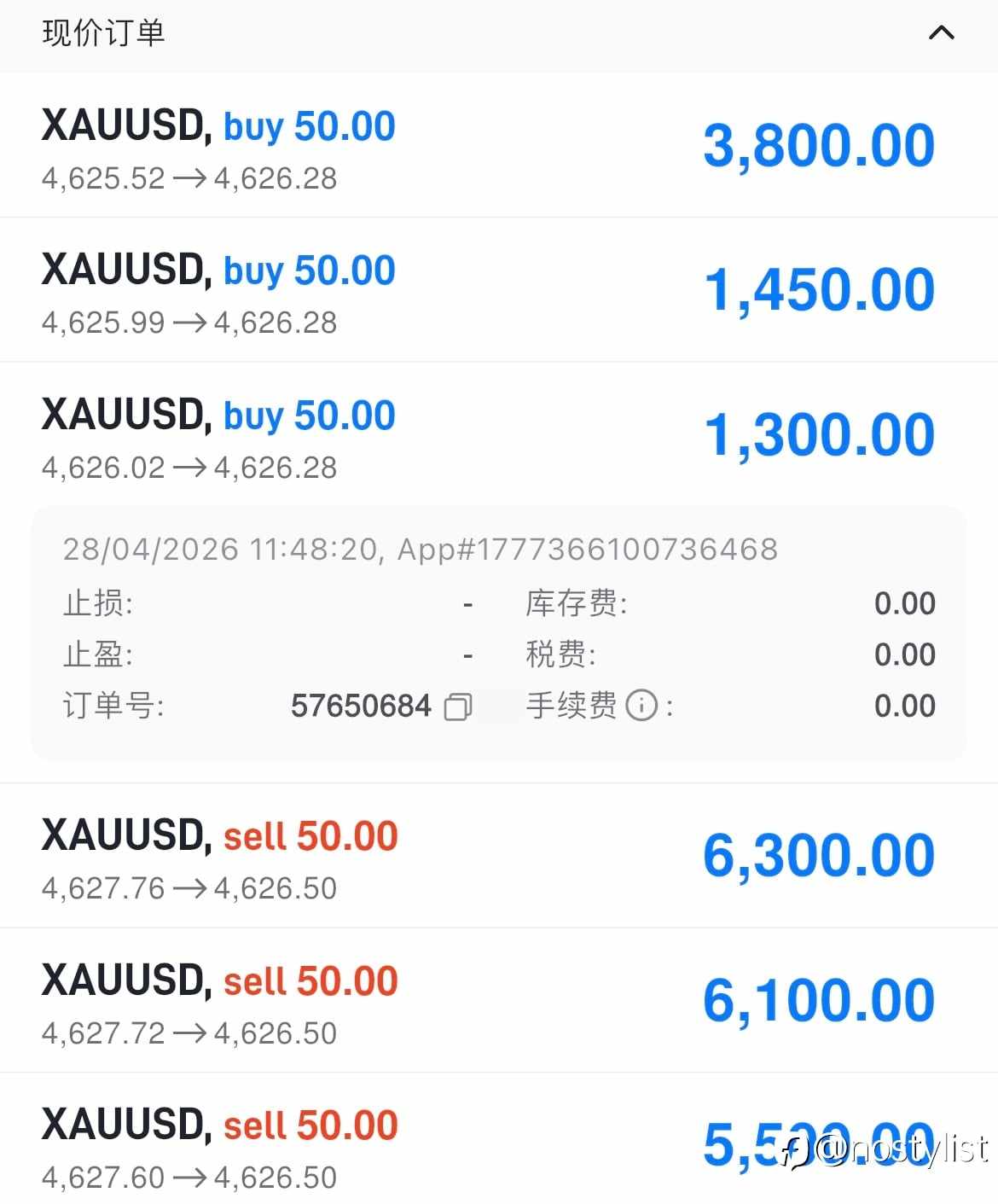The height and width of the screenshot is (1204, 998).
Task: Tap the 'buy 50.00' label on third order
Action: pyautogui.click(x=308, y=416)
